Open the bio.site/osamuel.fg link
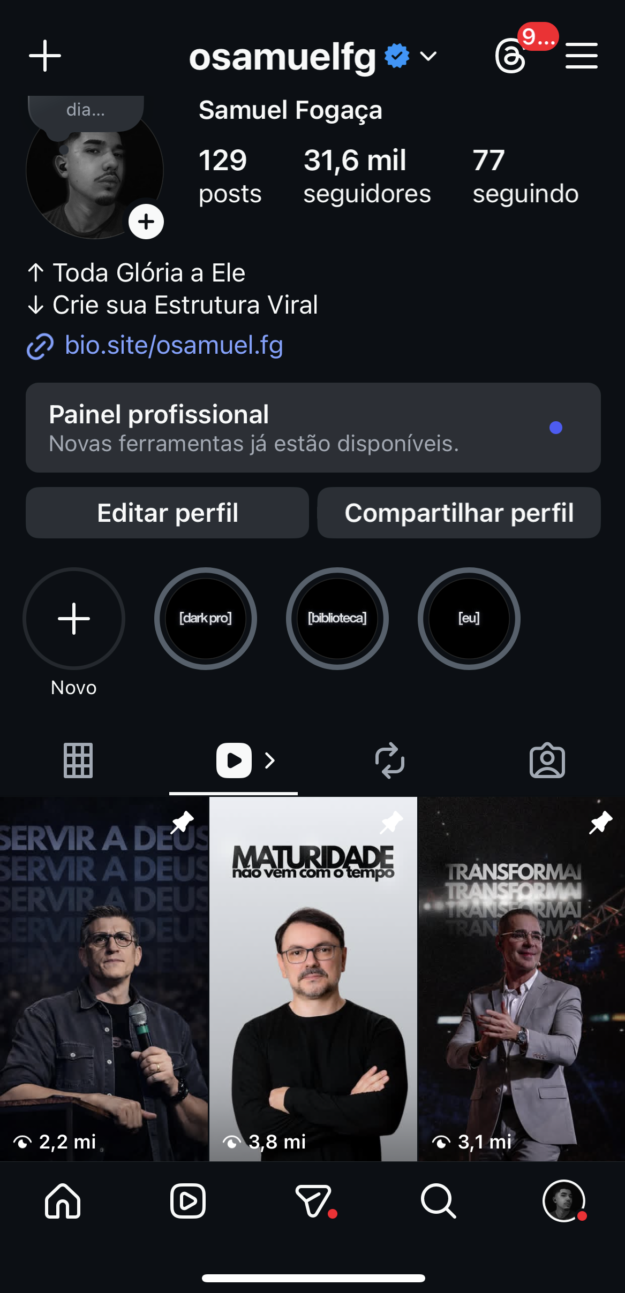625x1293 pixels. coord(173,346)
